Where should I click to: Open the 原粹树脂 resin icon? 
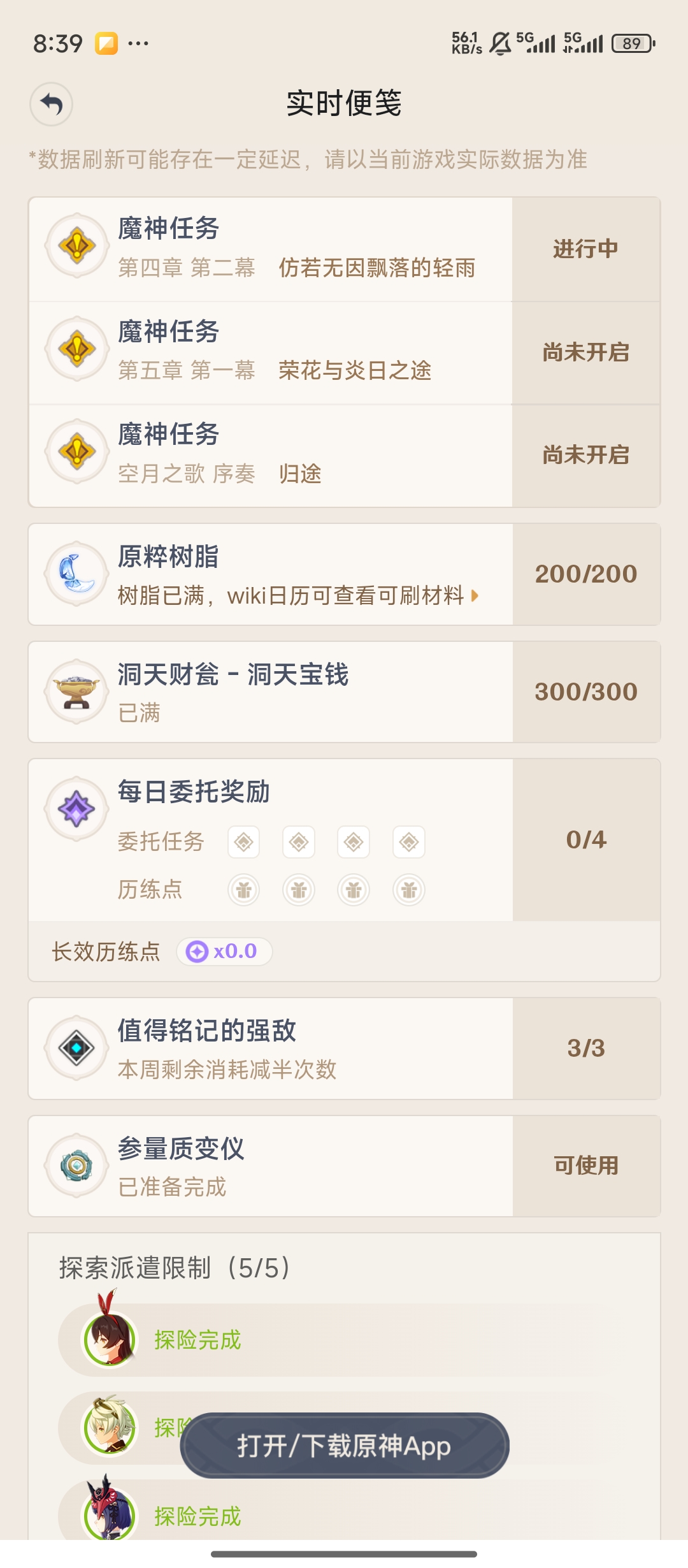tap(76, 573)
